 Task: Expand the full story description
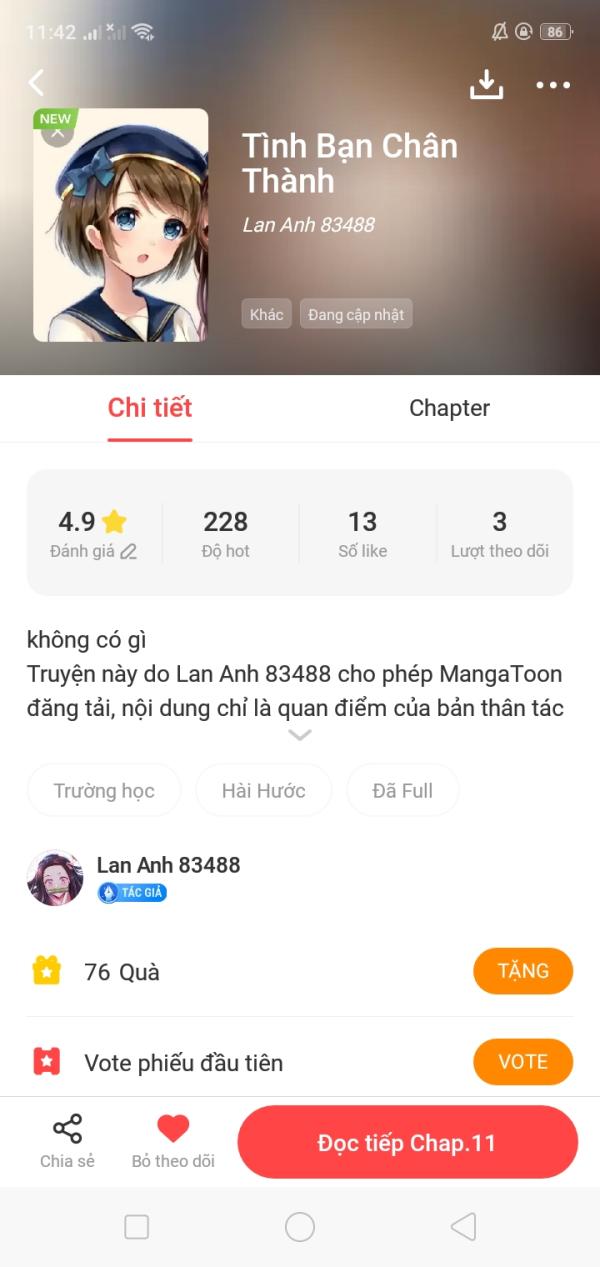coord(300,735)
